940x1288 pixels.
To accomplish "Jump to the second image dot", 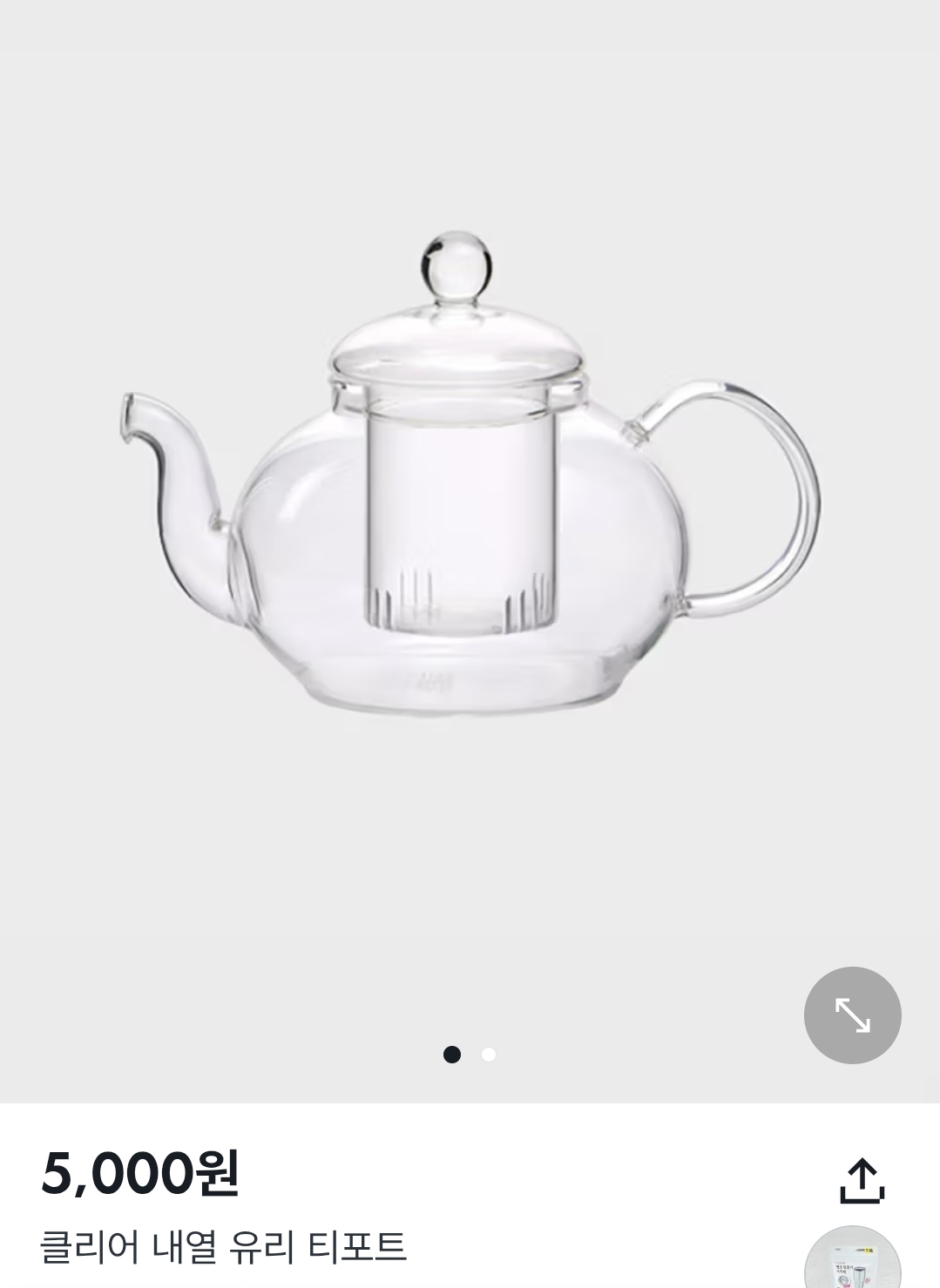I will click(489, 1055).
